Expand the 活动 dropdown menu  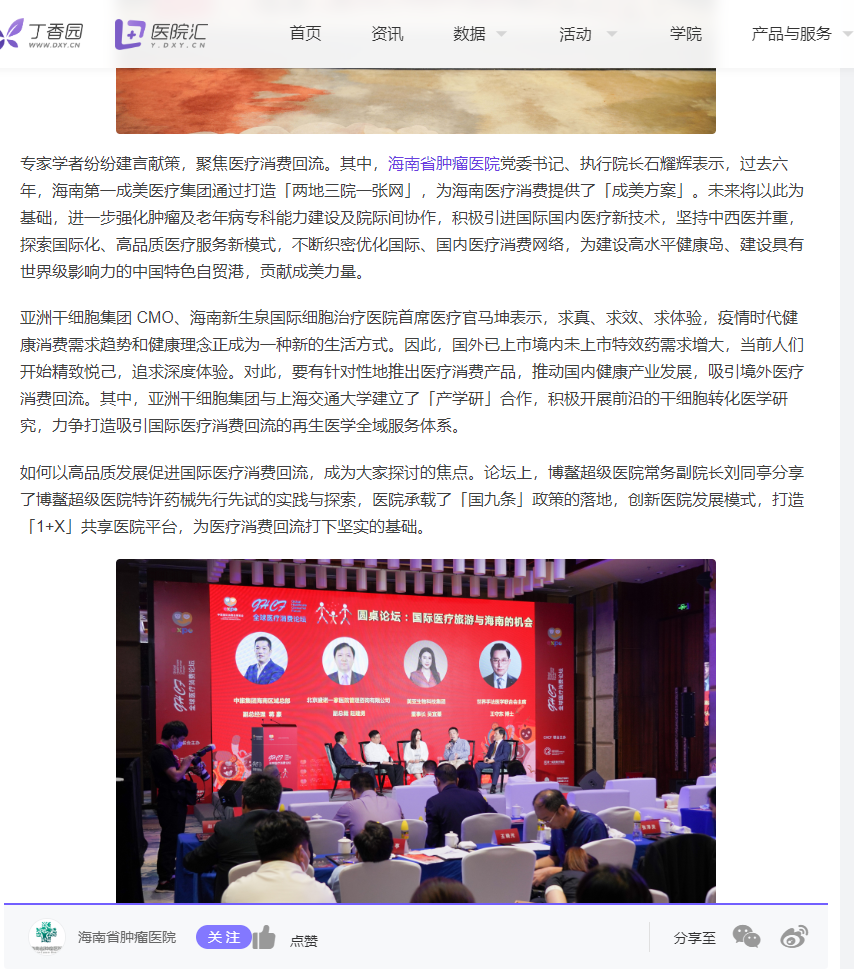click(x=587, y=34)
